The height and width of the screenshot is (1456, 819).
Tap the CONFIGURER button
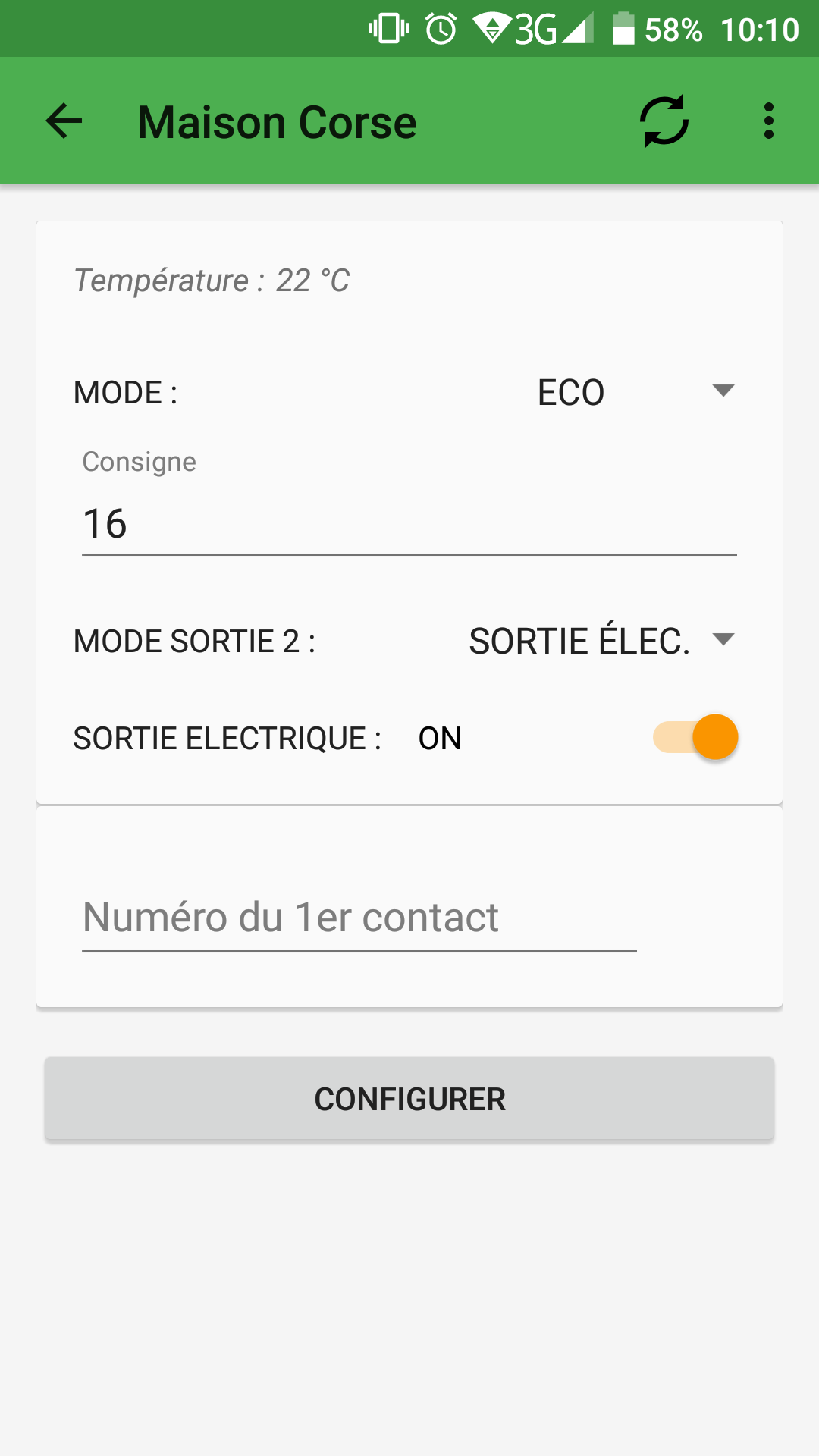pos(409,1099)
